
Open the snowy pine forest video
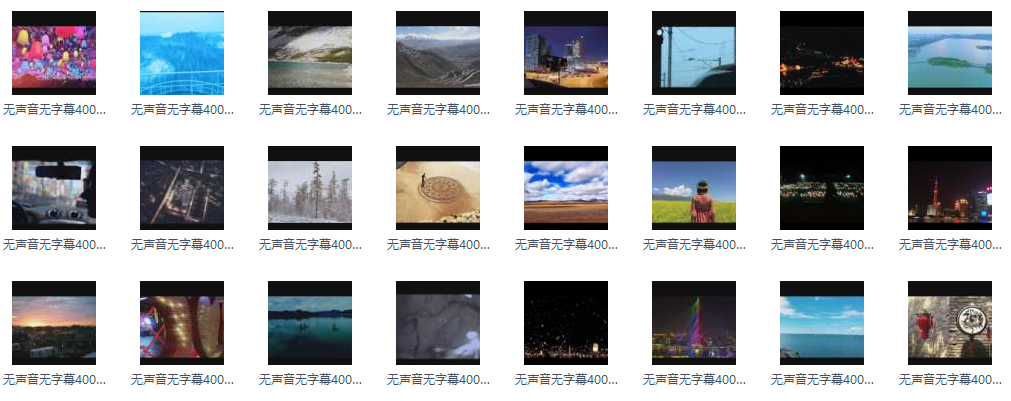pyautogui.click(x=310, y=188)
